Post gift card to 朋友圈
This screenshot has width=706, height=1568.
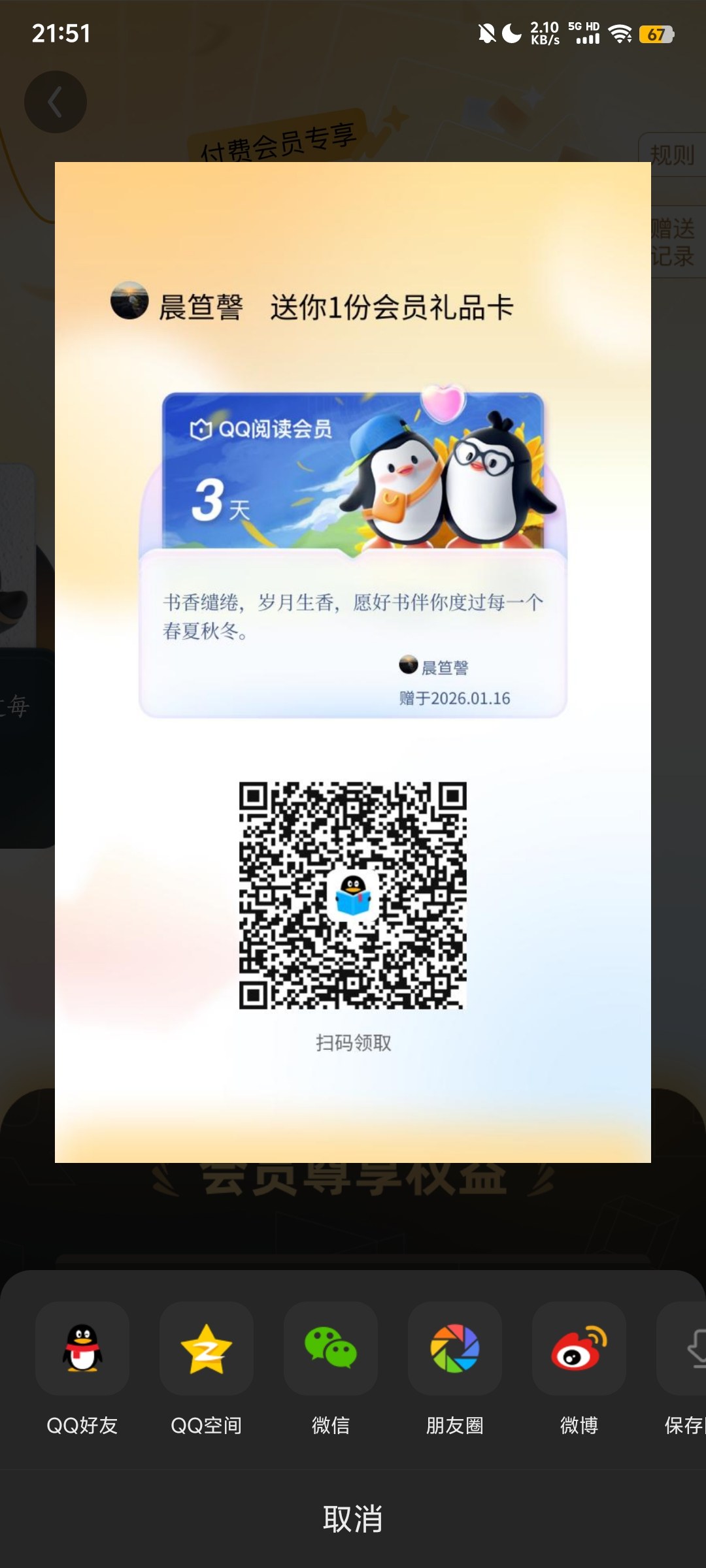pyautogui.click(x=455, y=1348)
